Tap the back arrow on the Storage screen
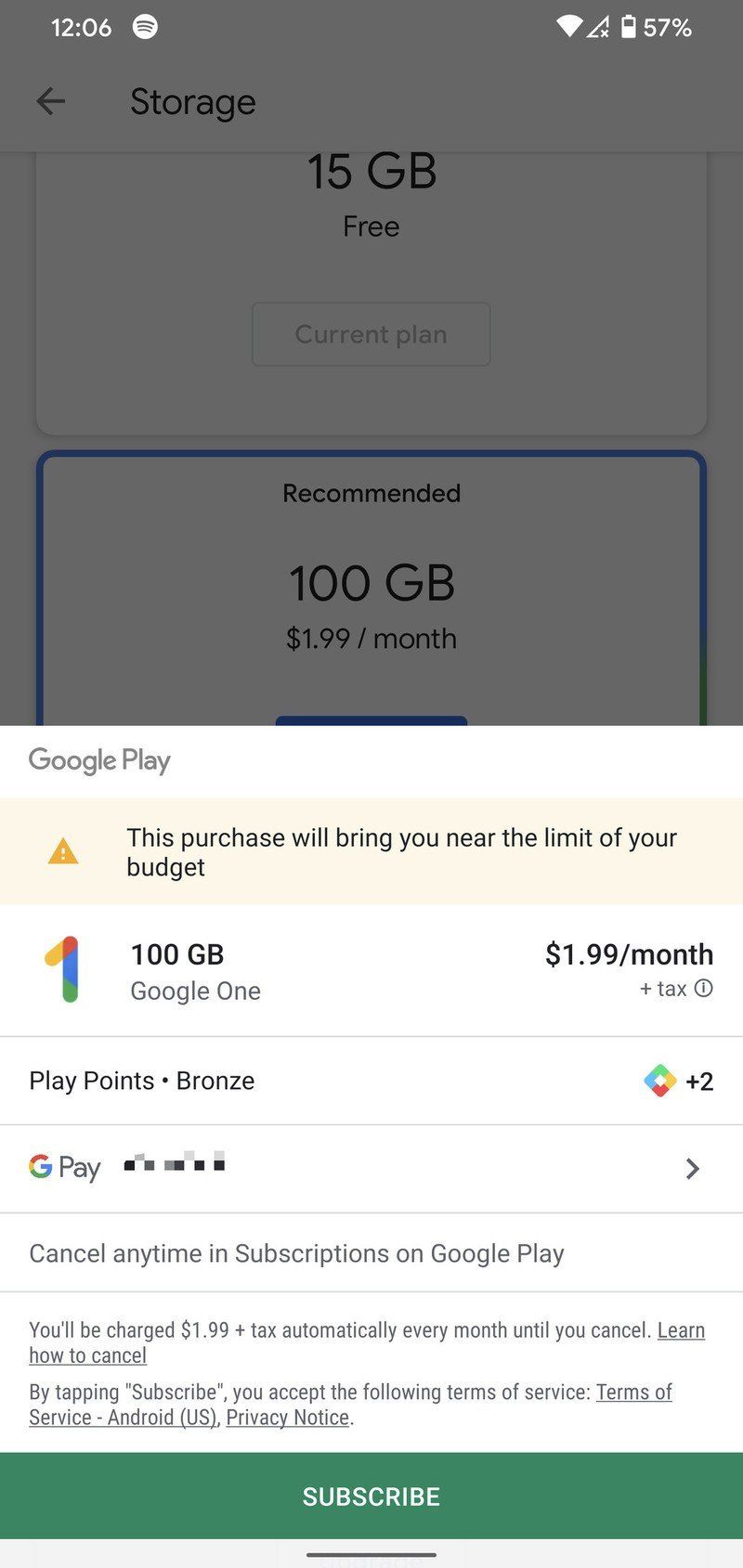Viewport: 743px width, 1568px height. tap(49, 101)
